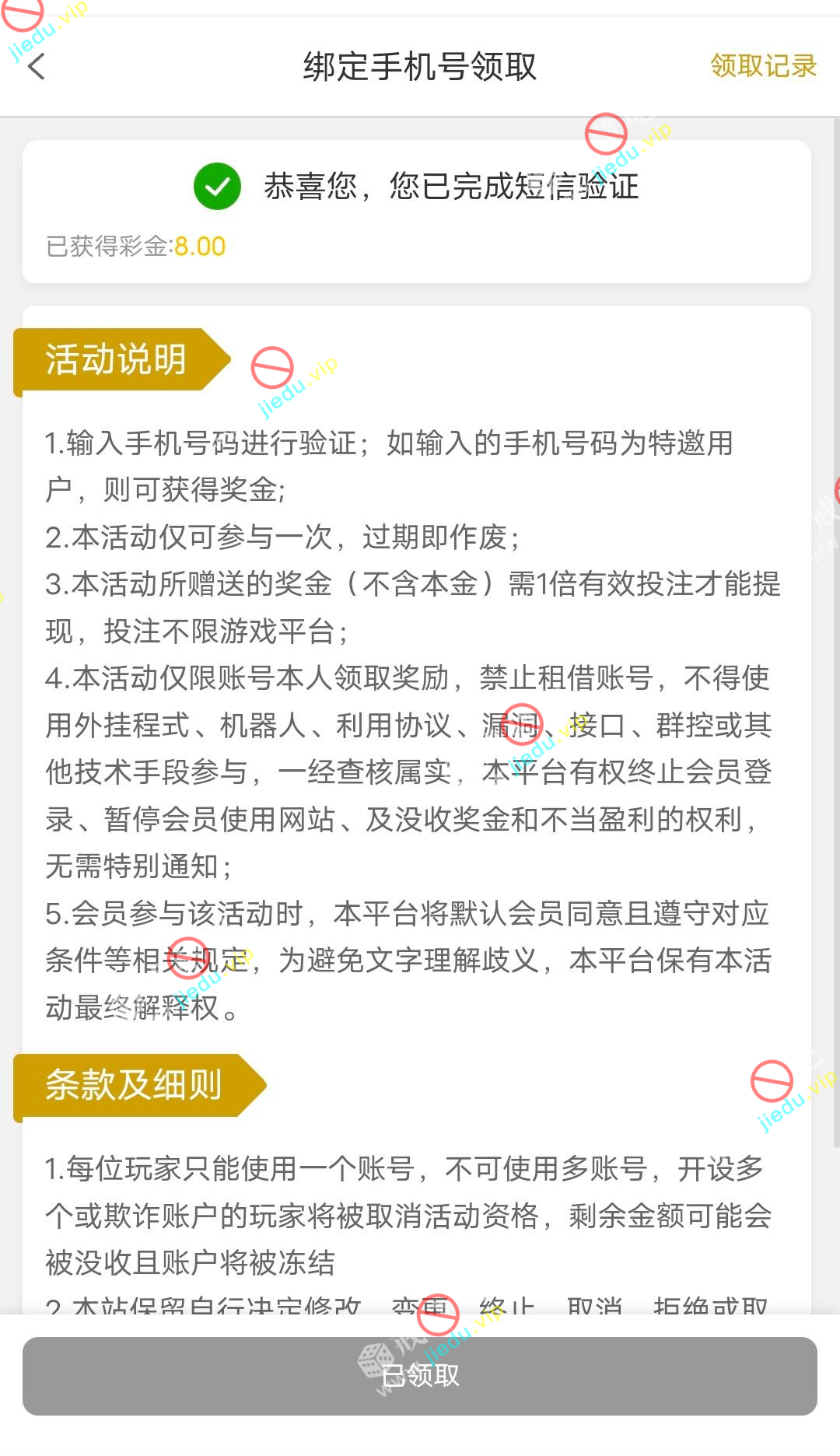Open 领取记录 claim history
This screenshot has width=840, height=1456.
pos(763,66)
